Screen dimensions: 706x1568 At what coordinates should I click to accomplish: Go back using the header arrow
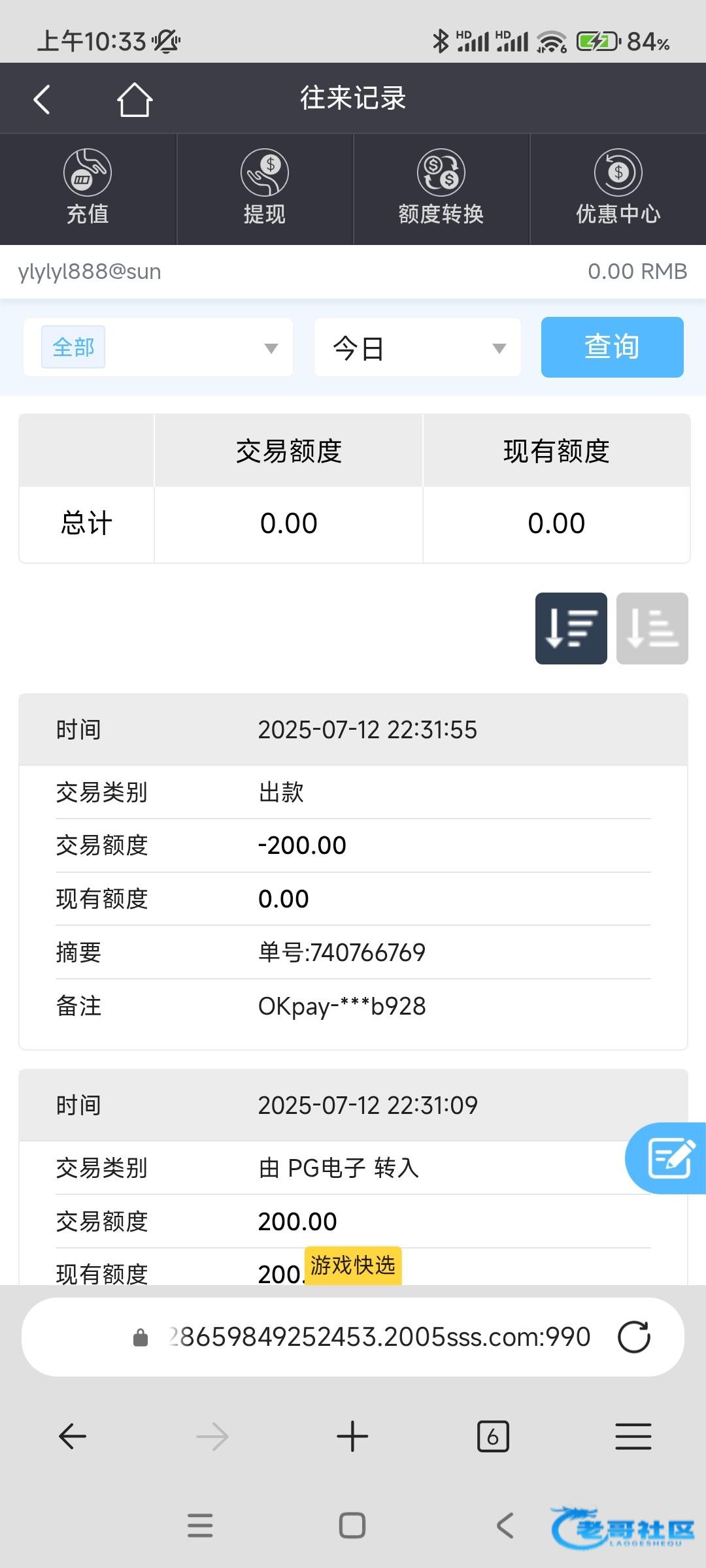42,100
